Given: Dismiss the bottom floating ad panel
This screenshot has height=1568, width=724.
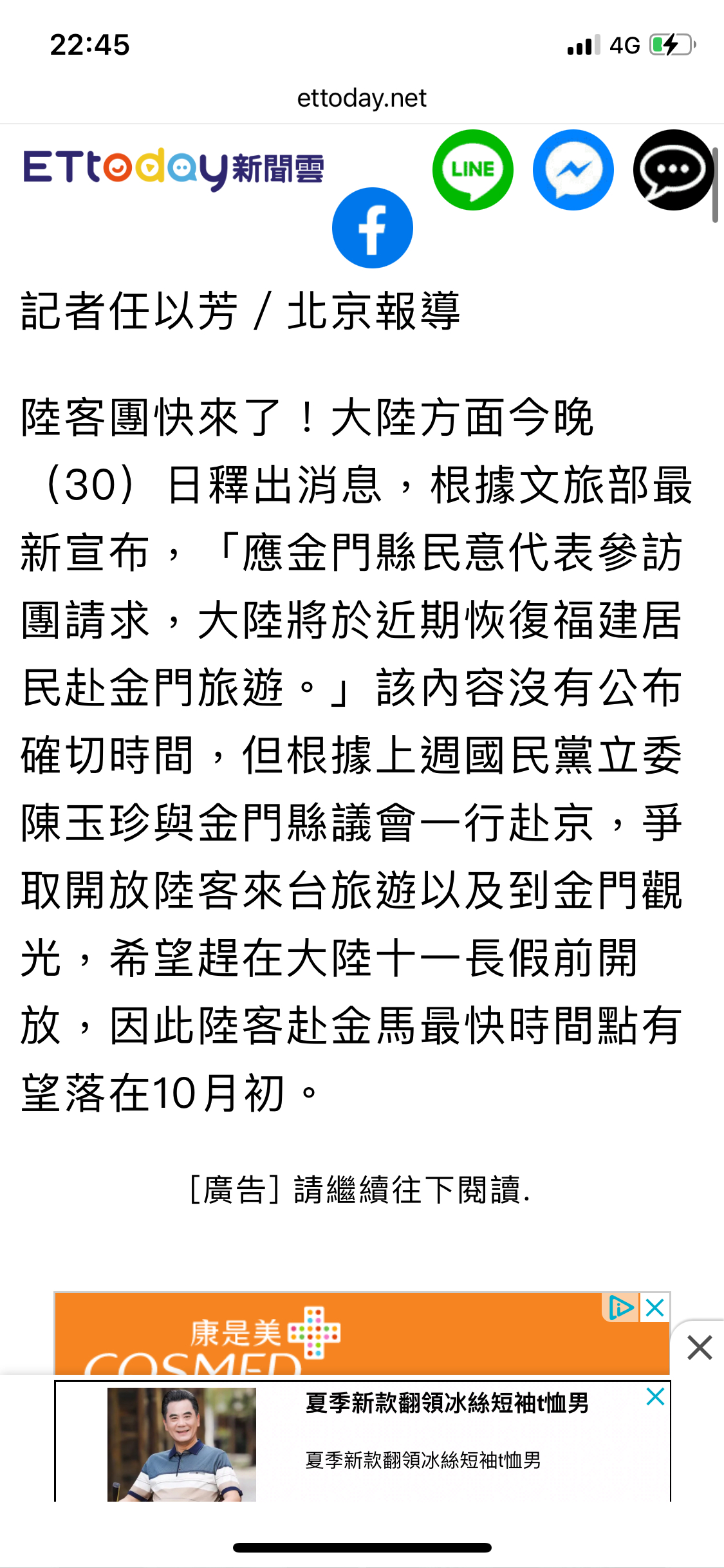Looking at the screenshot, I should 700,1347.
